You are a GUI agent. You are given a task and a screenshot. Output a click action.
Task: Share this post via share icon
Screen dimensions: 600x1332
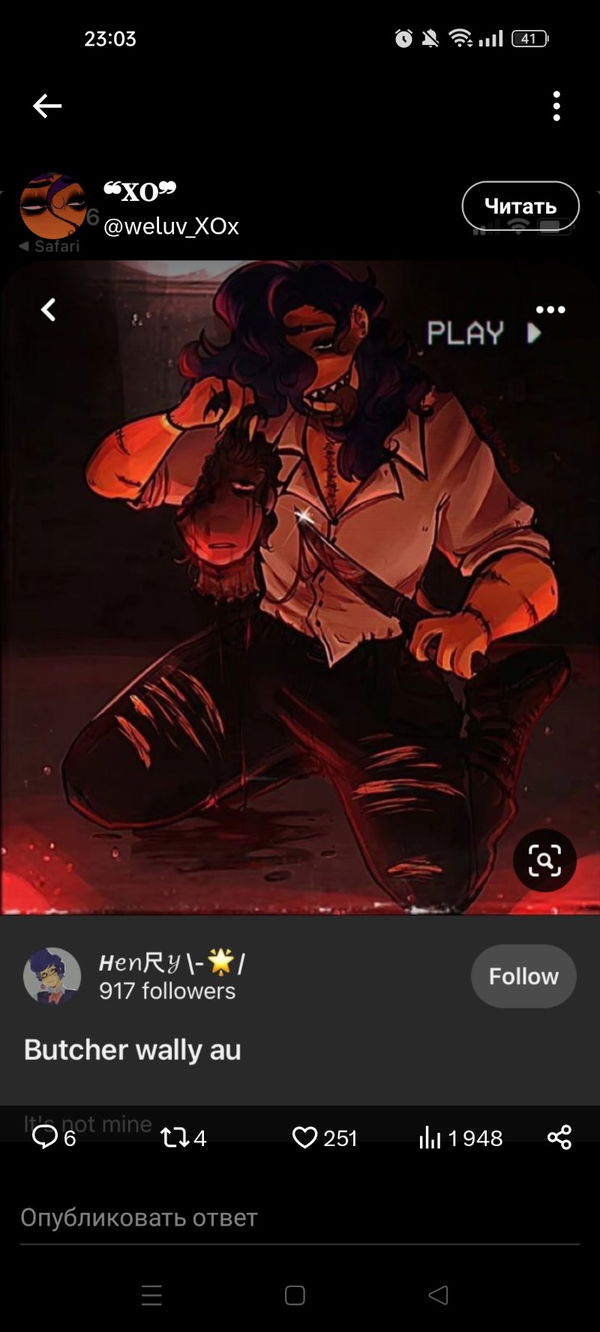(x=559, y=1137)
